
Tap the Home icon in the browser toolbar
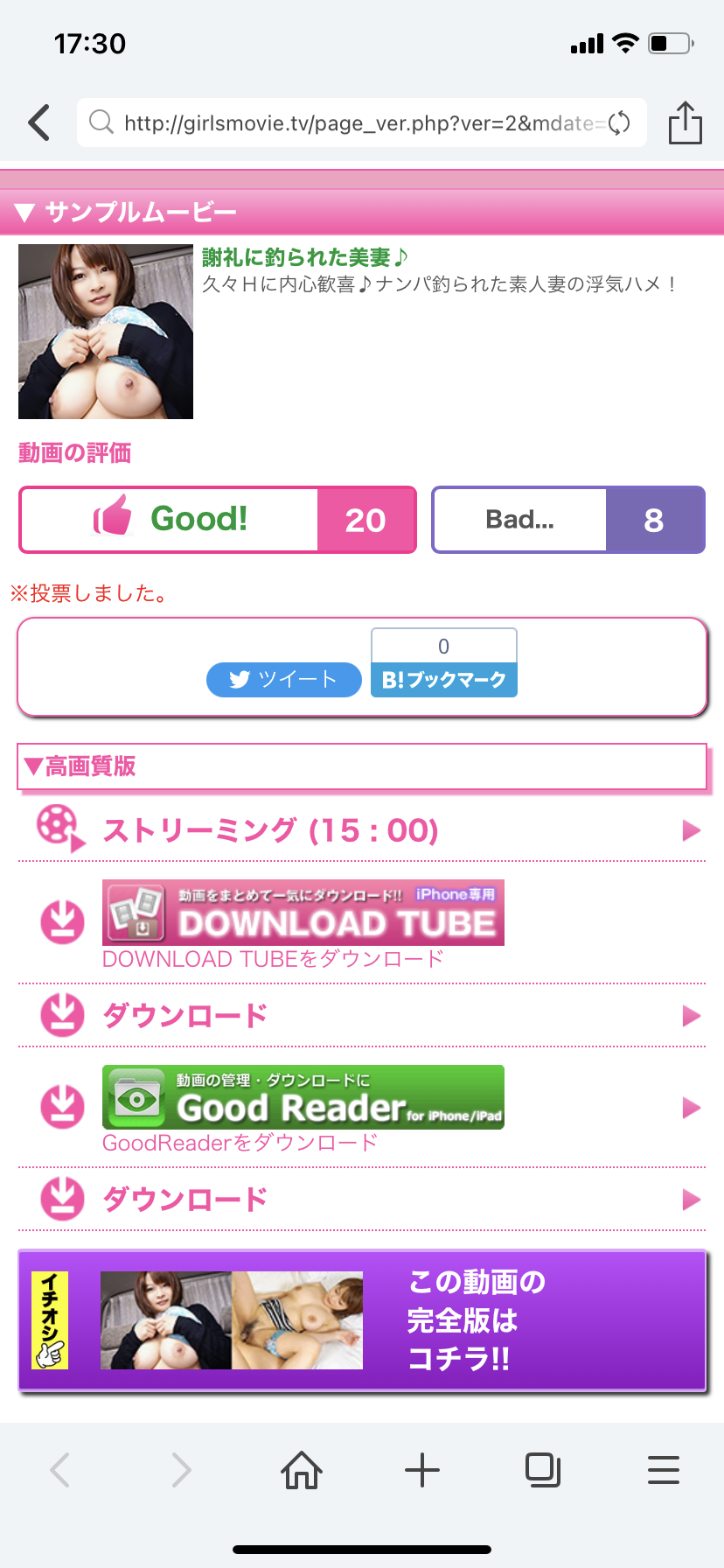click(302, 1470)
